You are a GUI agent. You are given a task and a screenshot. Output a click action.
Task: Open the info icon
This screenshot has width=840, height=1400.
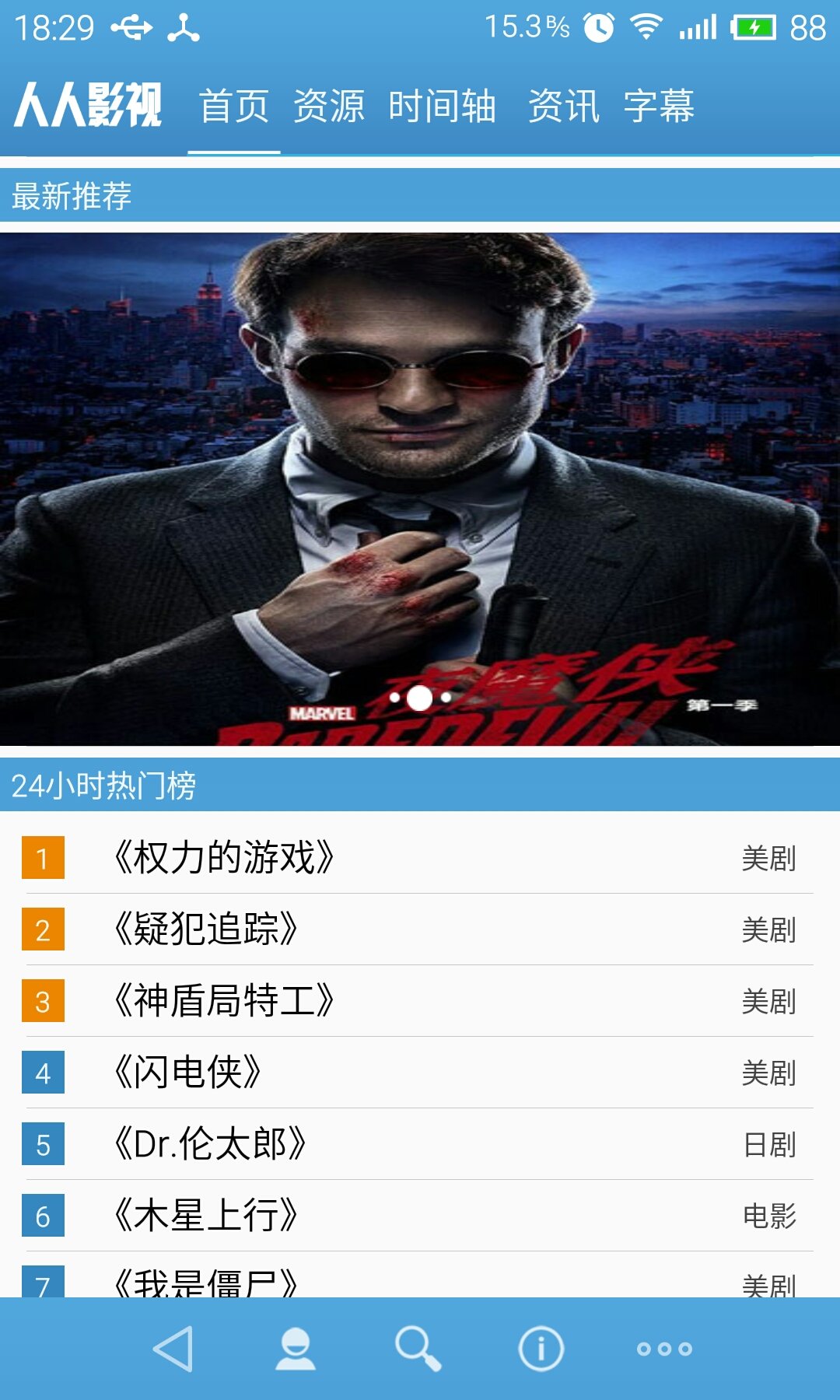(x=541, y=1349)
